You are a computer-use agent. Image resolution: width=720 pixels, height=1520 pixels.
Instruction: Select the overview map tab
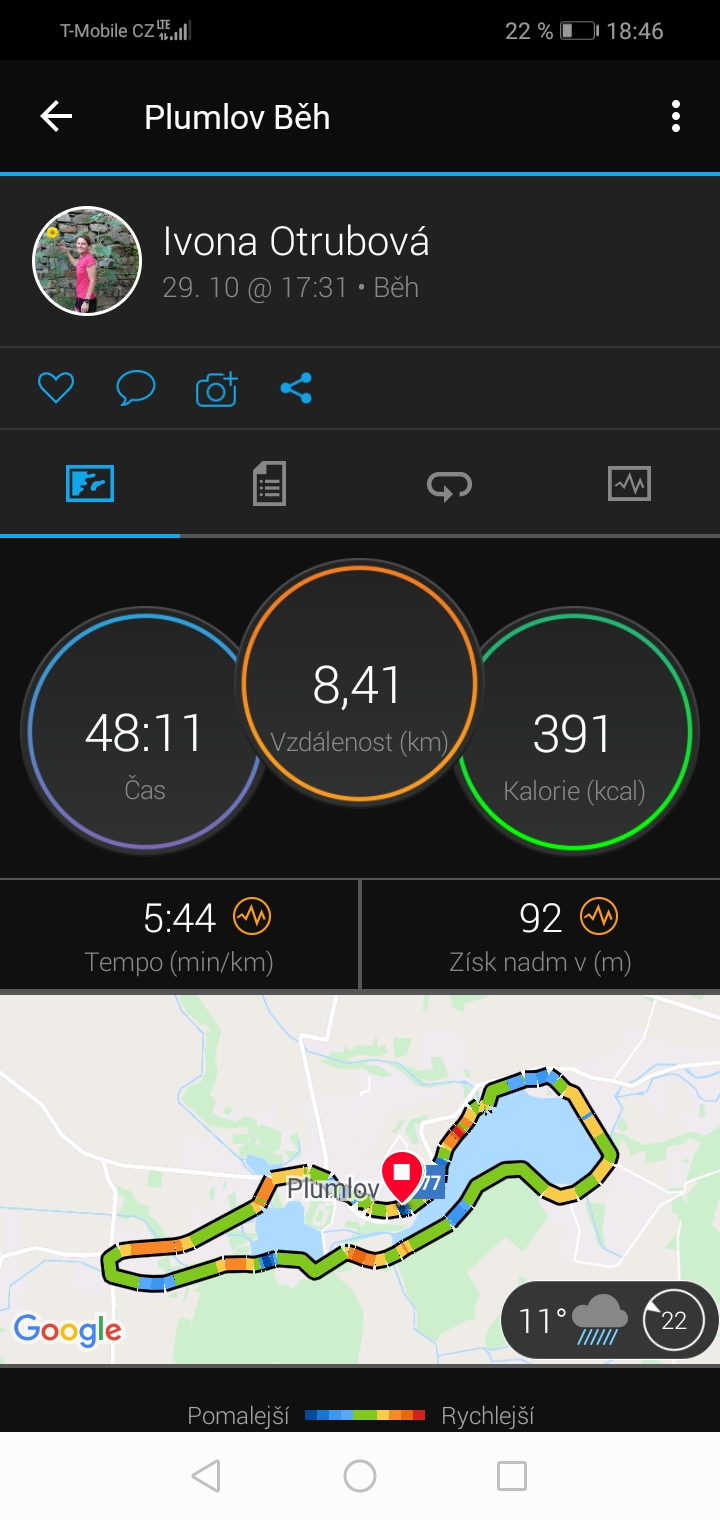click(90, 484)
